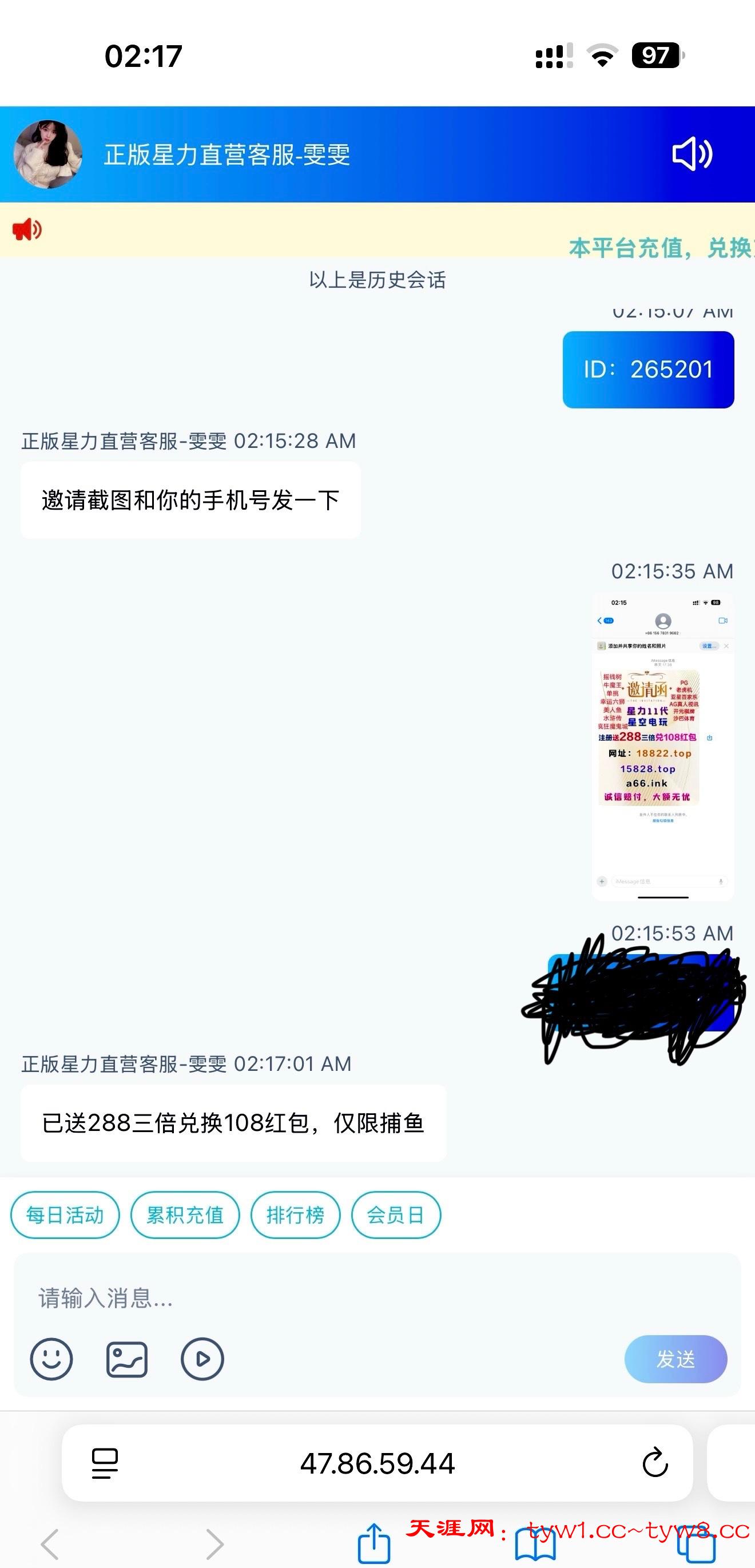The width and height of the screenshot is (755, 1568).
Task: Tap the 发送 send button
Action: coord(675,1359)
